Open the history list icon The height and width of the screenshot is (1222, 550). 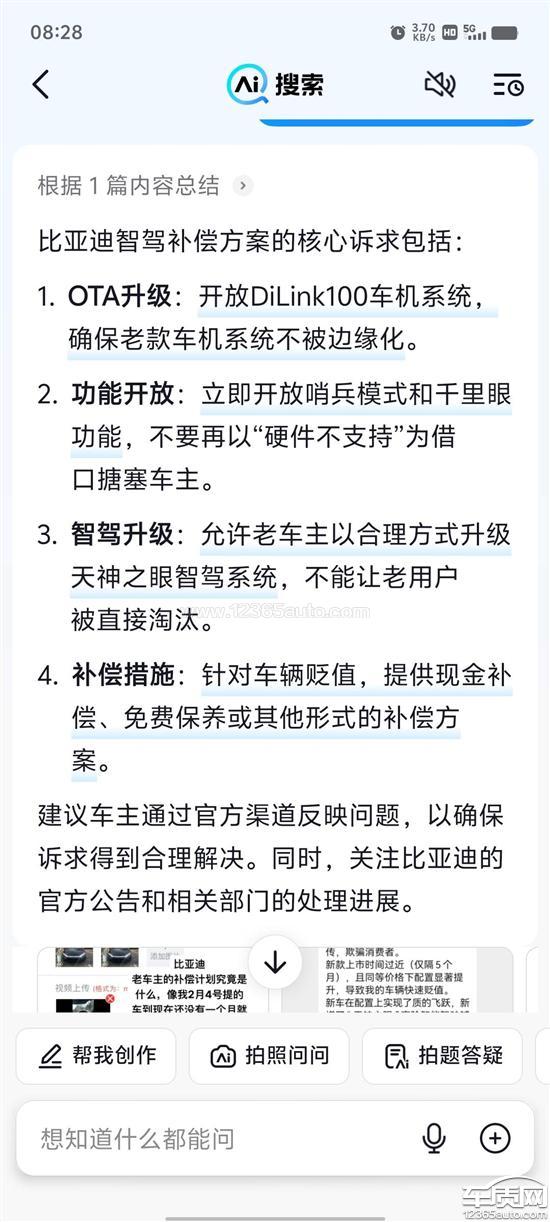pos(508,85)
